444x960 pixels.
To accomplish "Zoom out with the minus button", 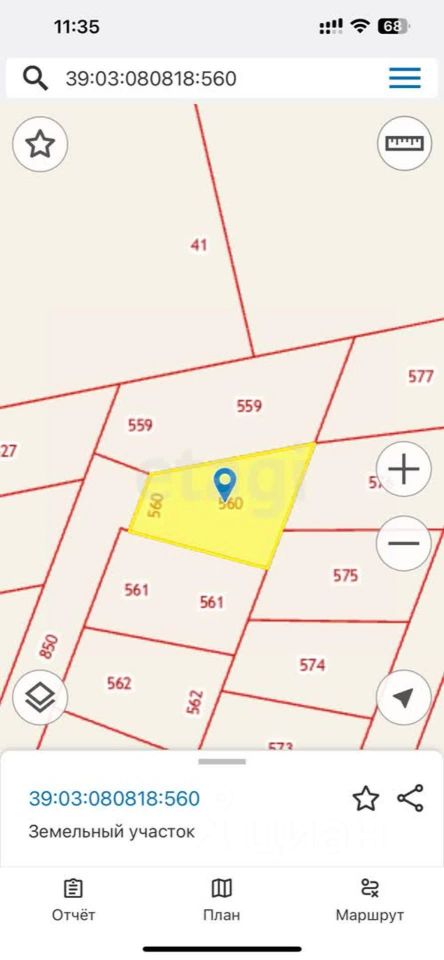I will tap(404, 544).
